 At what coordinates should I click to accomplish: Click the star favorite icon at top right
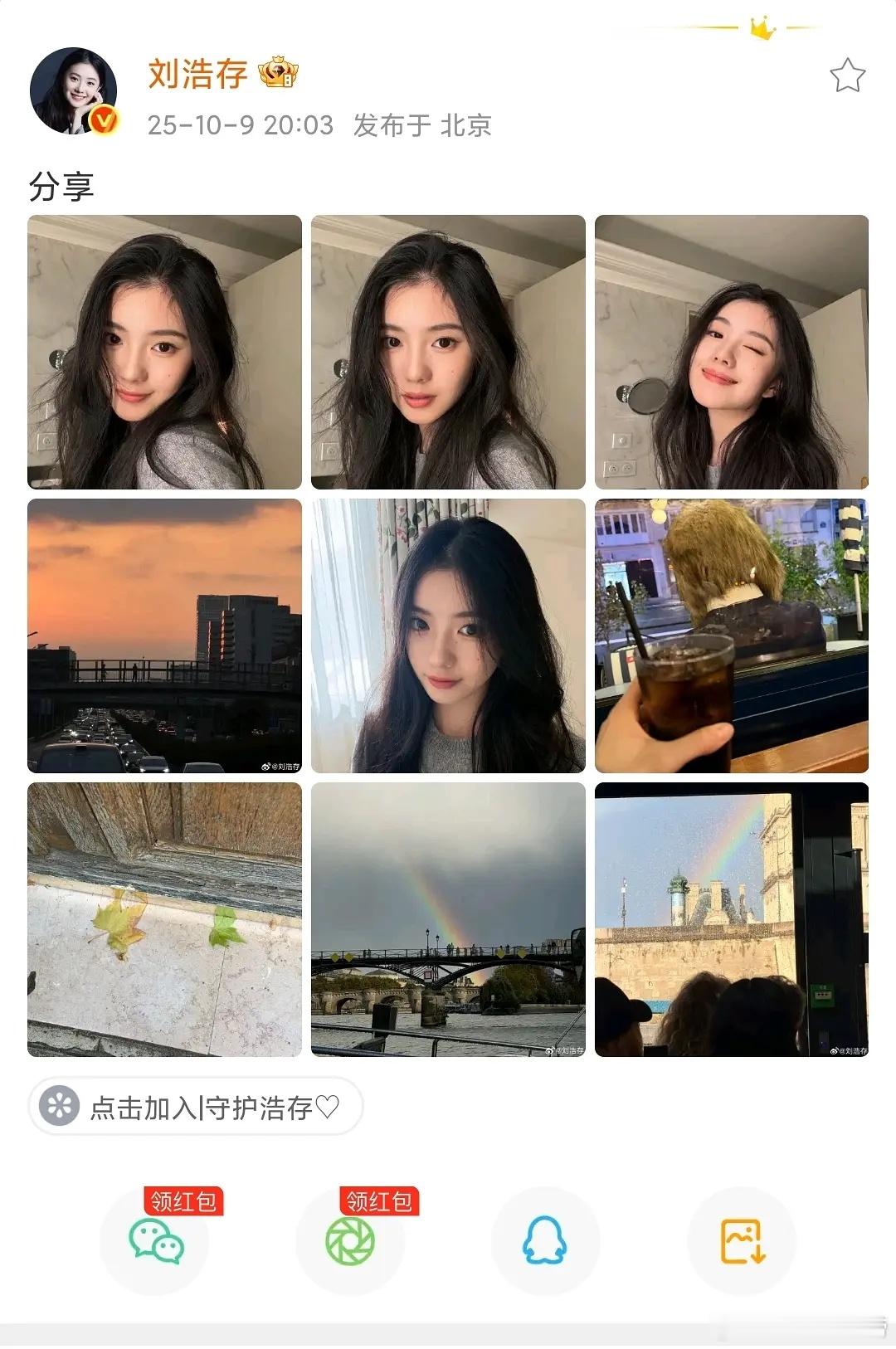pyautogui.click(x=847, y=75)
